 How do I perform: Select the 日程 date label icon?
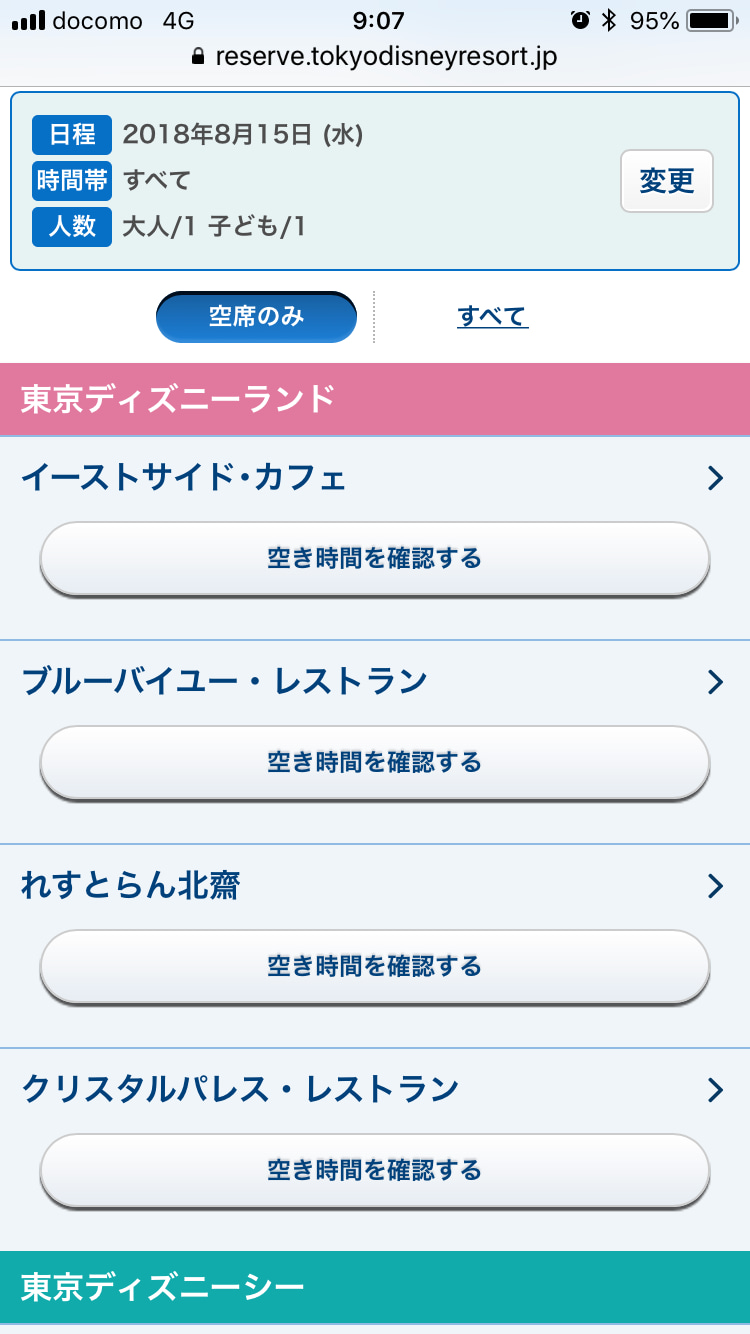click(71, 135)
